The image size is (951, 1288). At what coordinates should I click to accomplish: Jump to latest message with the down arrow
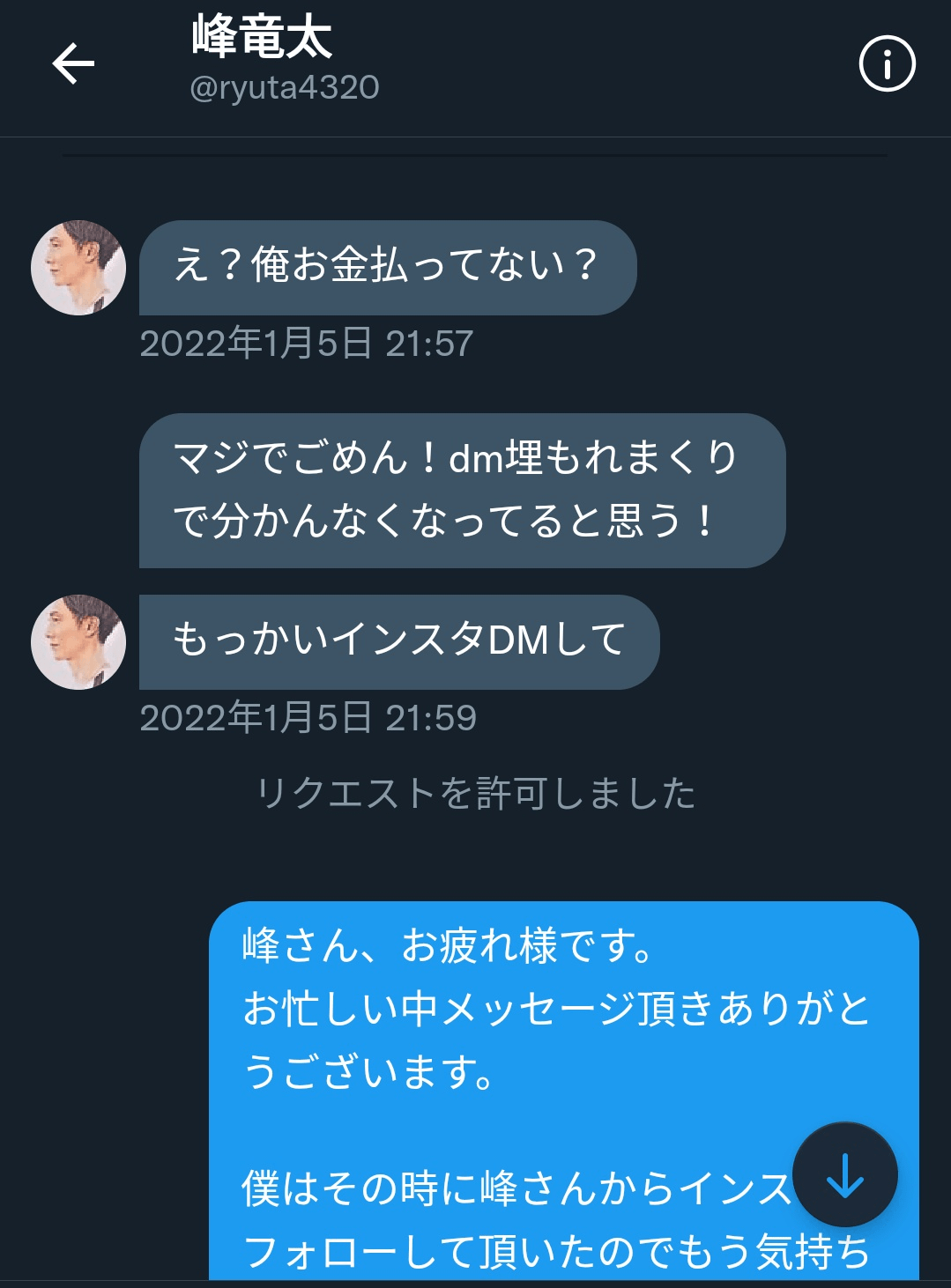click(844, 1174)
